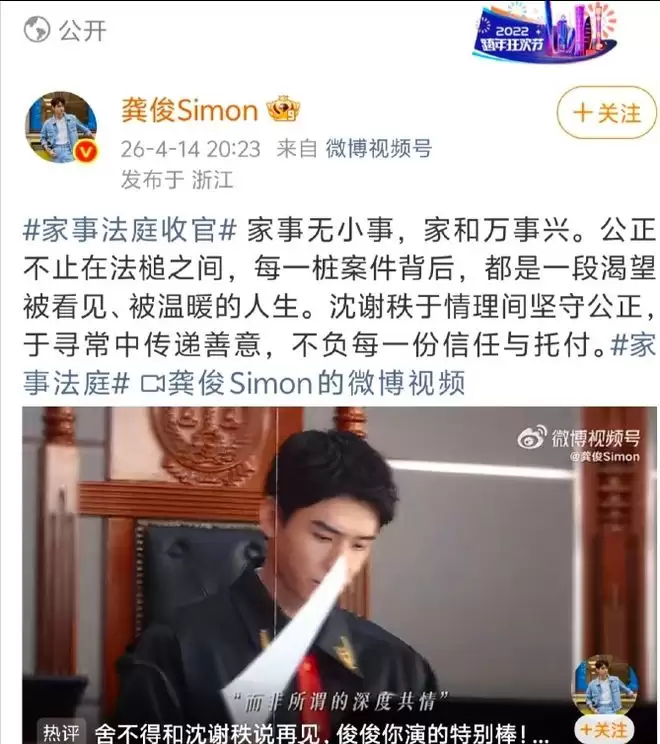Tap the username 龚俊Simon
The height and width of the screenshot is (744, 660).
(190, 109)
